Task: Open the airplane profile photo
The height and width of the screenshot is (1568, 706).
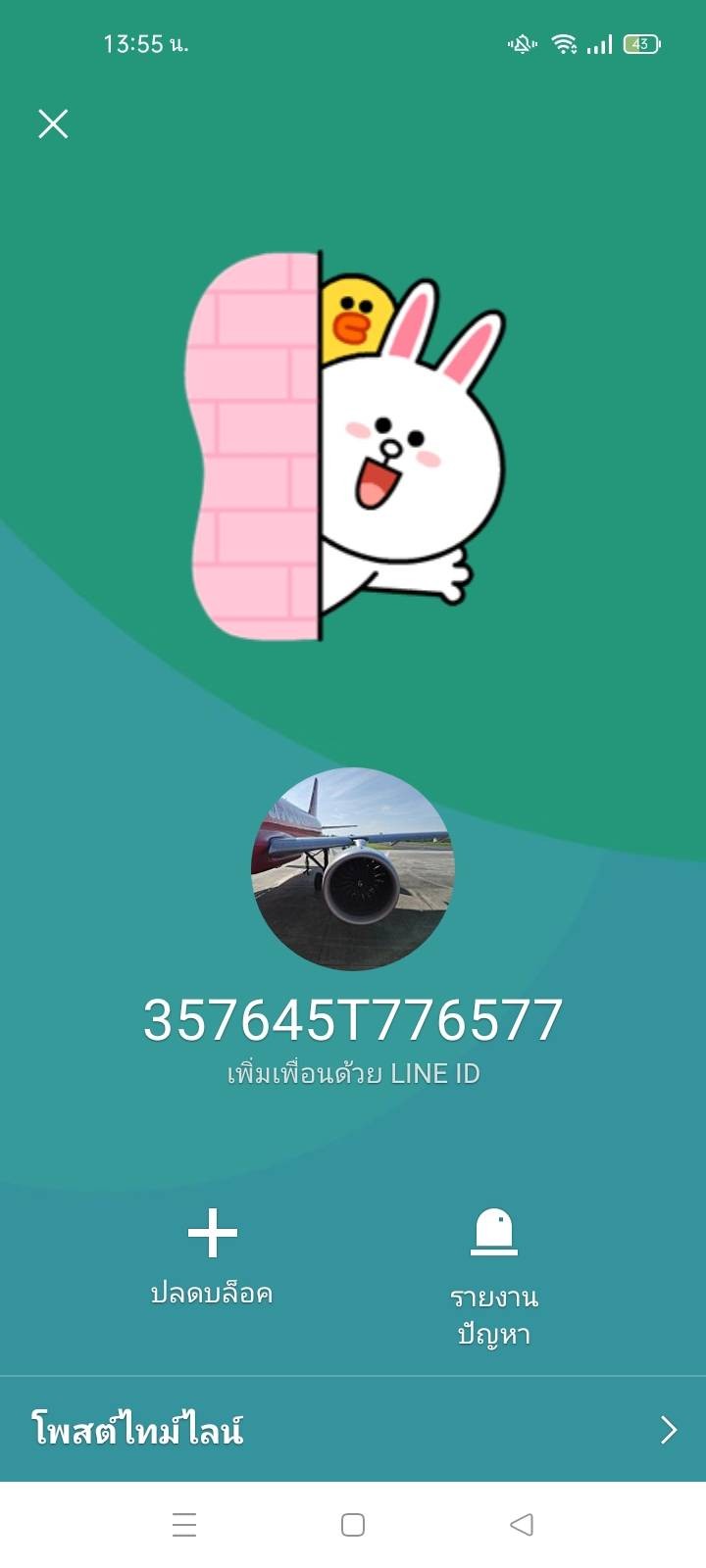Action: [x=353, y=869]
